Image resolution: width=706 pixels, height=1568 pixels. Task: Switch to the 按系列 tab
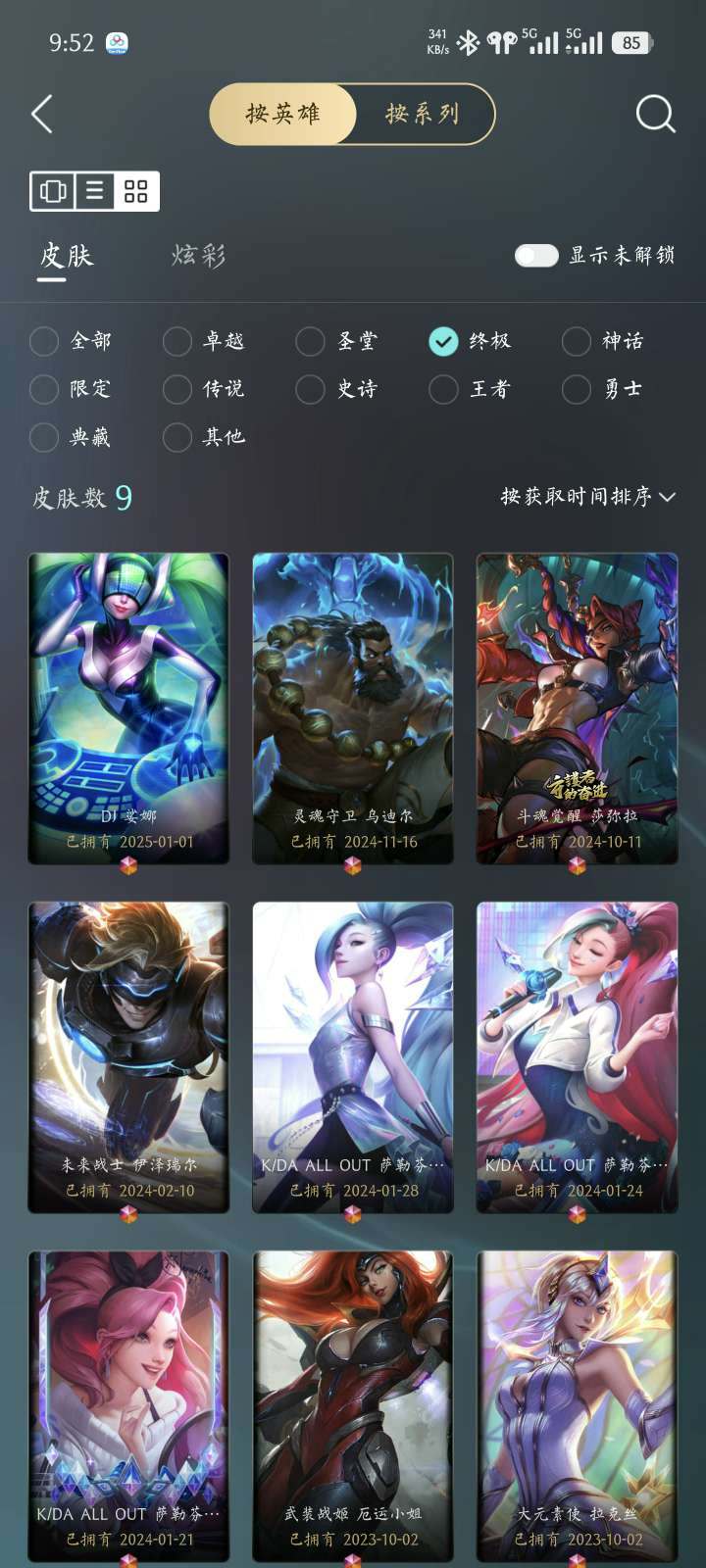[422, 114]
